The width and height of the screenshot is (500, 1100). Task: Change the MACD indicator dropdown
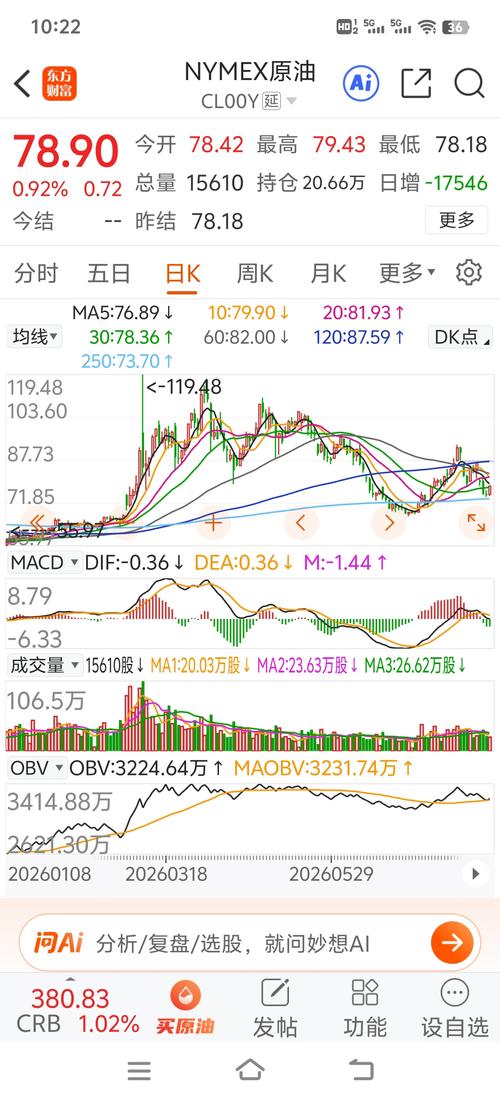pyautogui.click(x=45, y=563)
